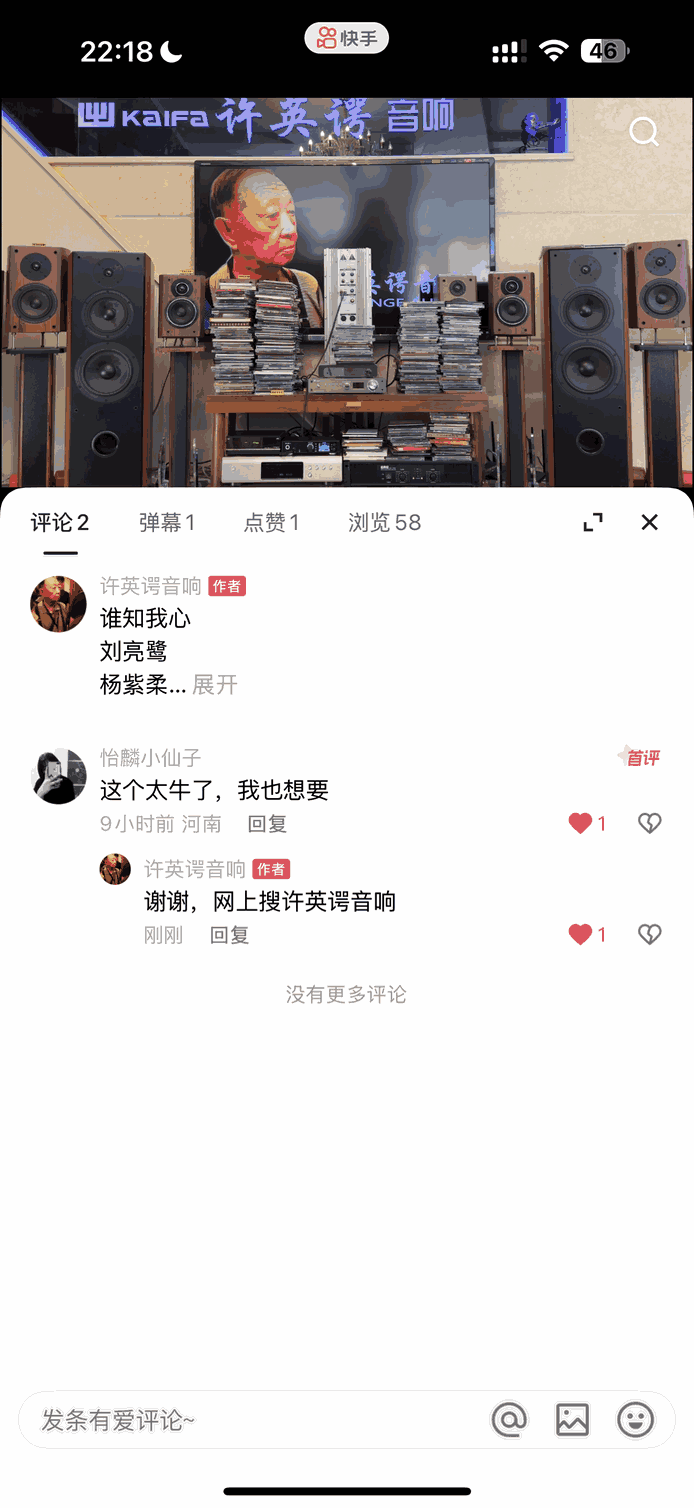Reply to author's 谢谢 comment
The width and height of the screenshot is (694, 1508).
pos(229,935)
